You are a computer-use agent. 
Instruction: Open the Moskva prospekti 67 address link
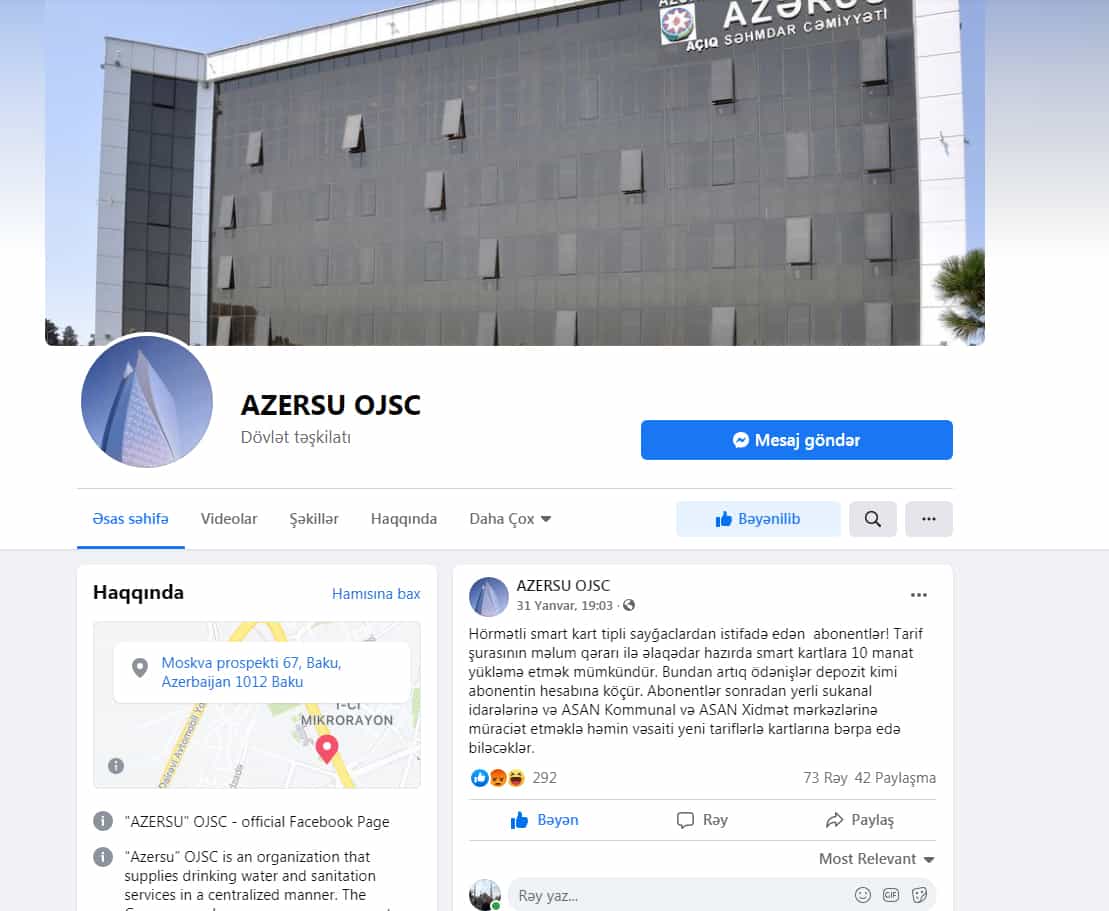click(251, 672)
